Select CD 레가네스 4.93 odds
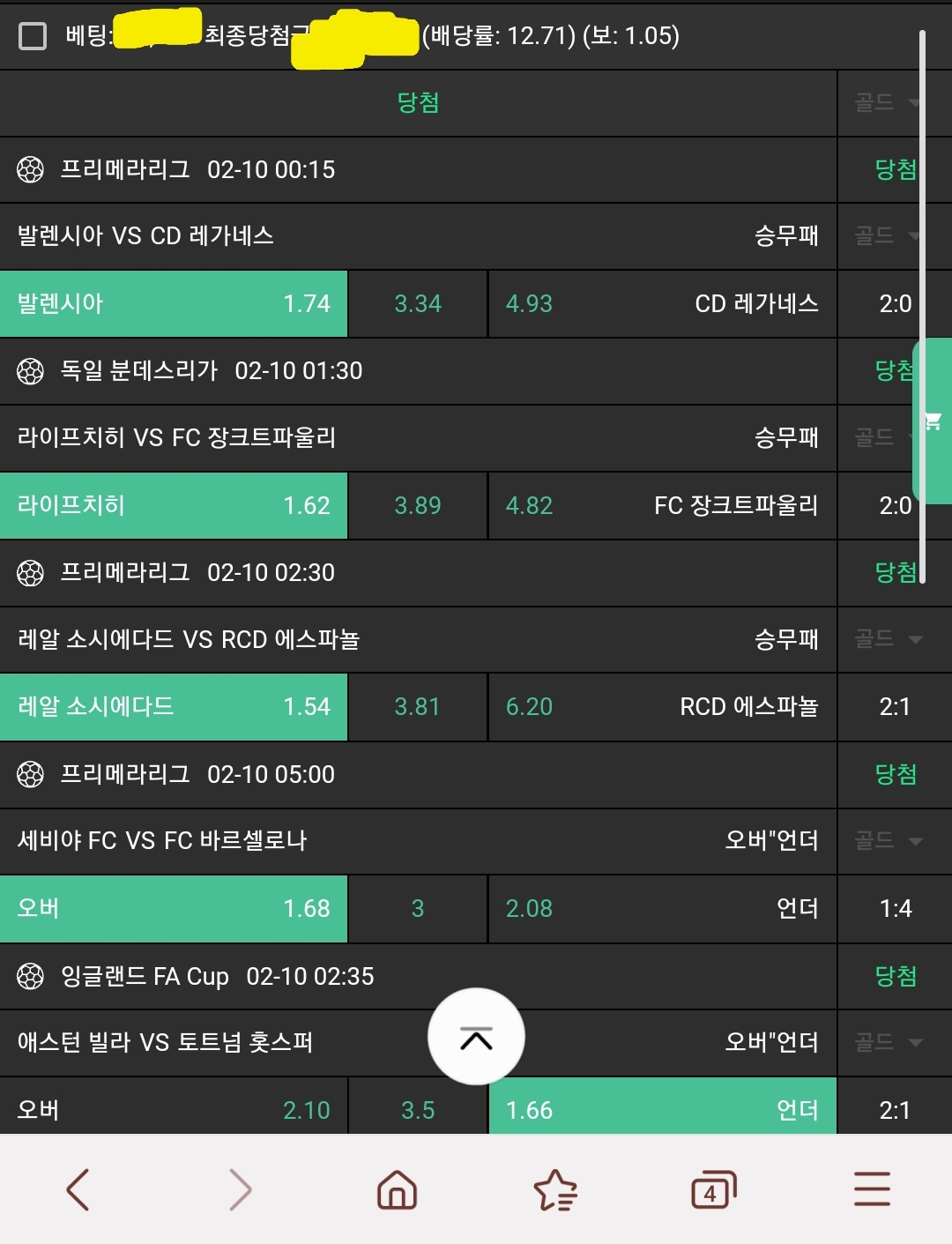The width and height of the screenshot is (952, 1244). [662, 304]
